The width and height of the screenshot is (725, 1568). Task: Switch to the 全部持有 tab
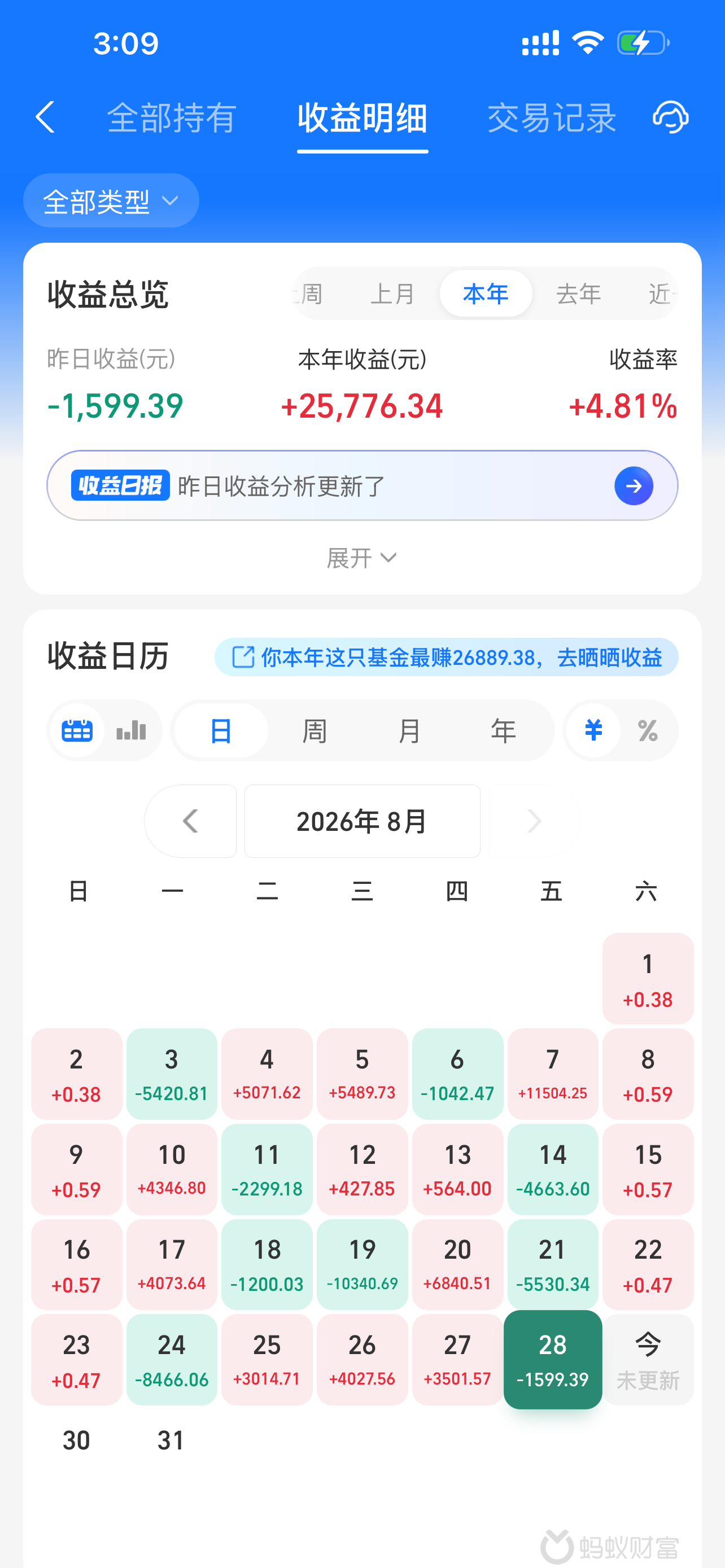tap(172, 117)
